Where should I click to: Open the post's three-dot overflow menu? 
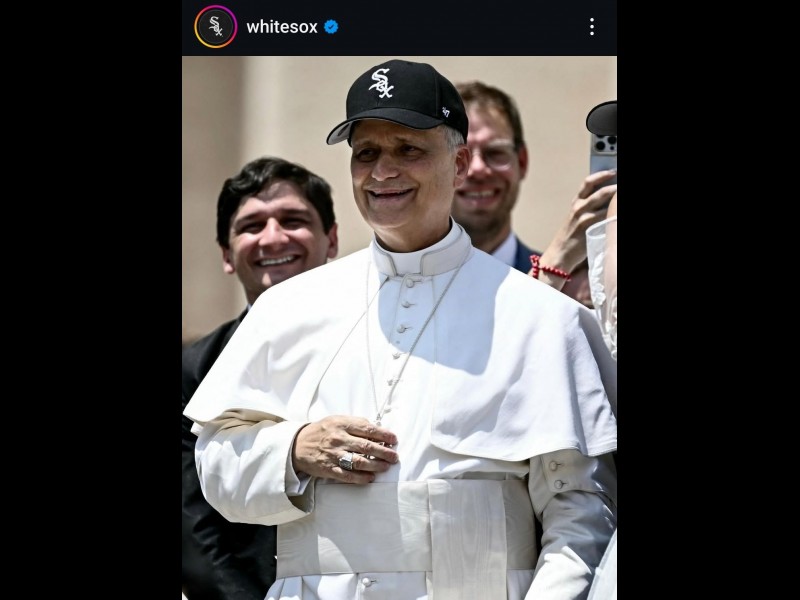tap(592, 27)
